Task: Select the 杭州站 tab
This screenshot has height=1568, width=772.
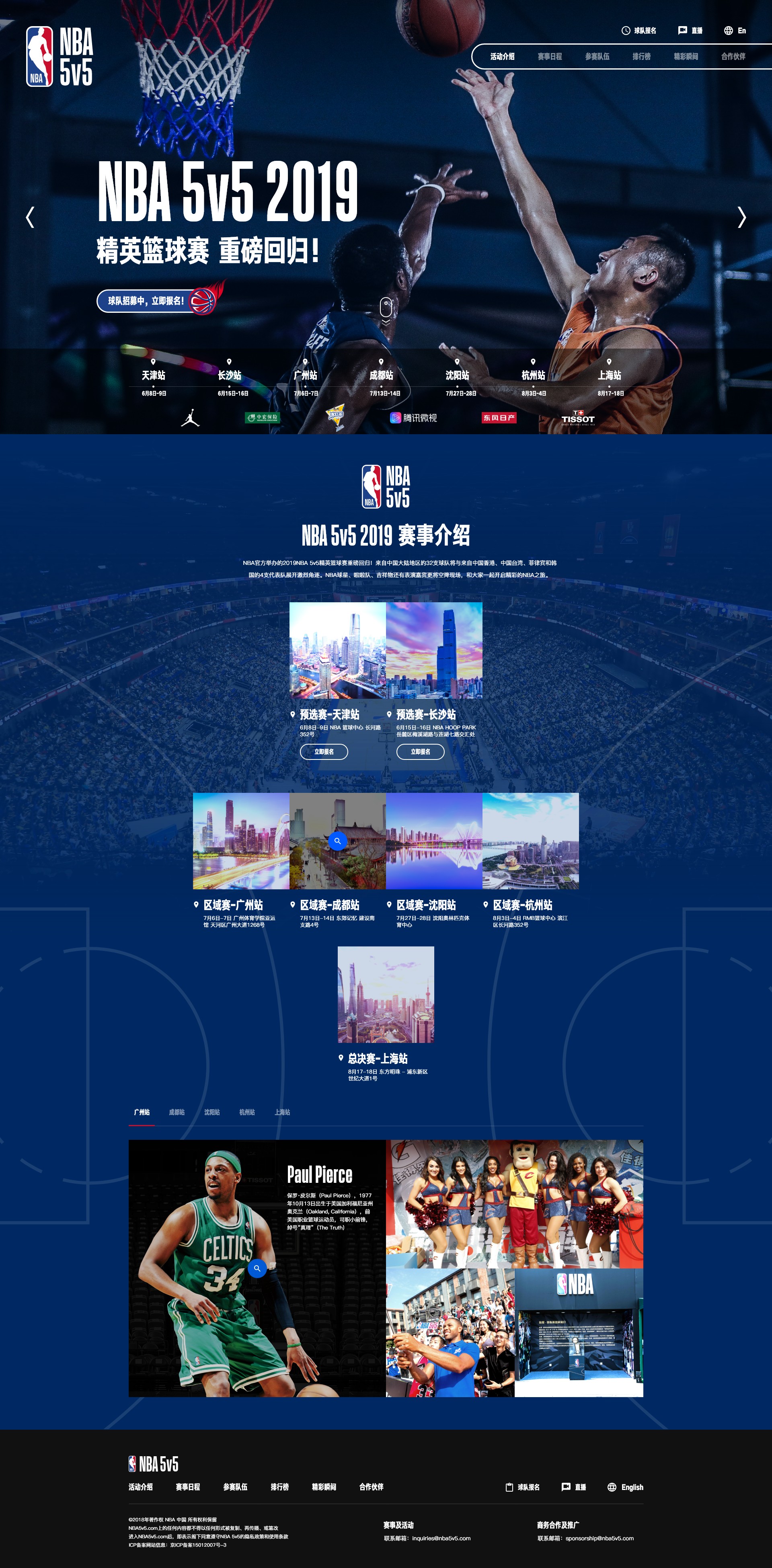Action: (247, 1112)
